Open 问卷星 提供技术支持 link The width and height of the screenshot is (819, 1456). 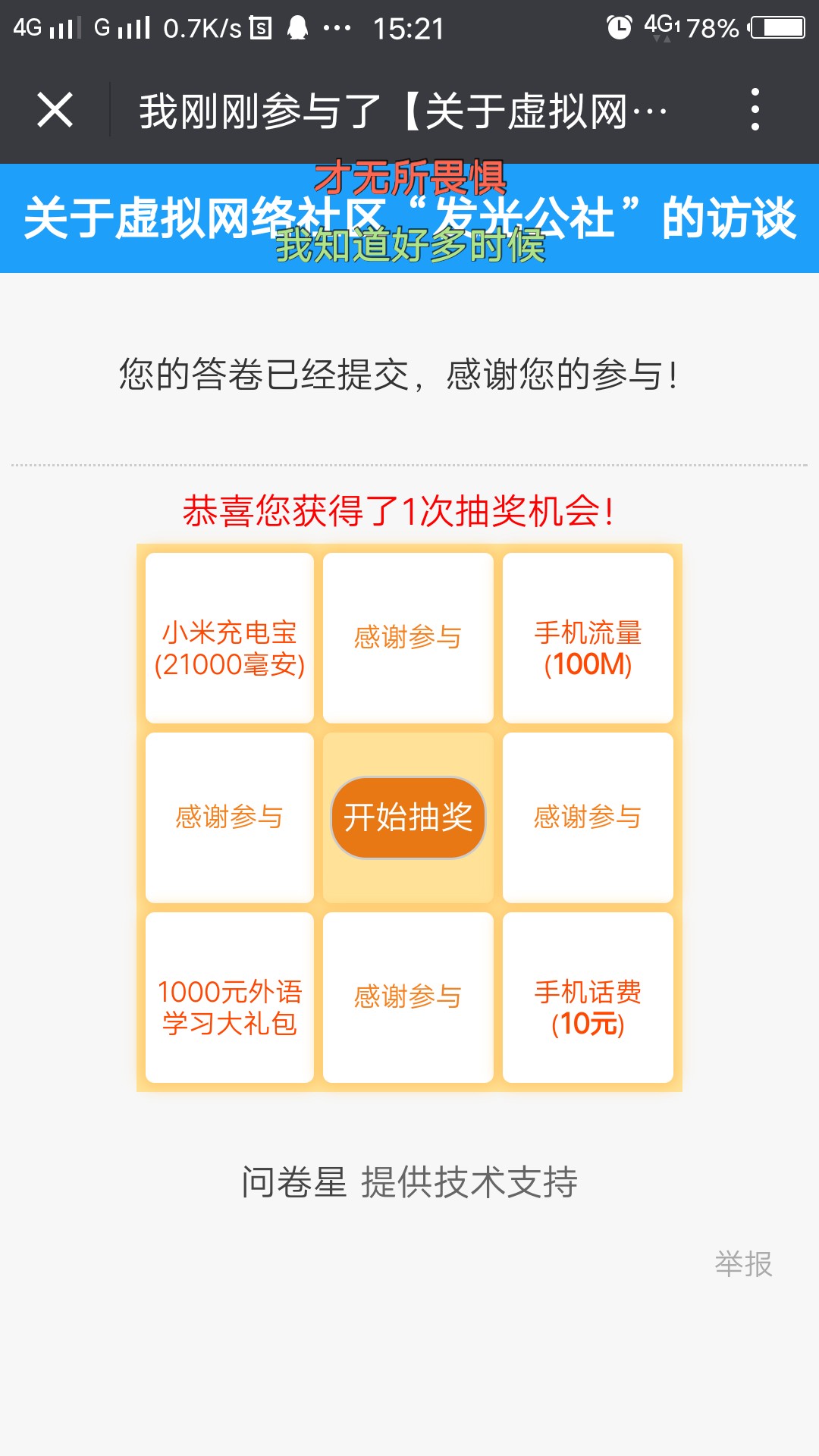point(409,1182)
